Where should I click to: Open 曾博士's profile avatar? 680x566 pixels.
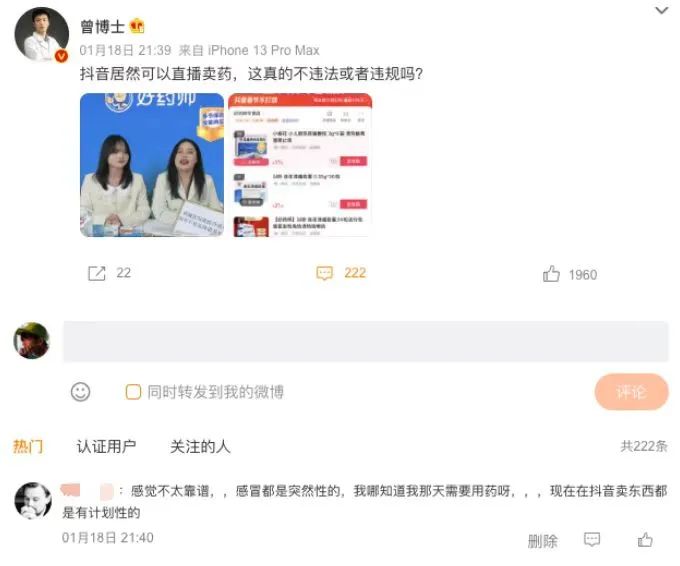[41, 38]
